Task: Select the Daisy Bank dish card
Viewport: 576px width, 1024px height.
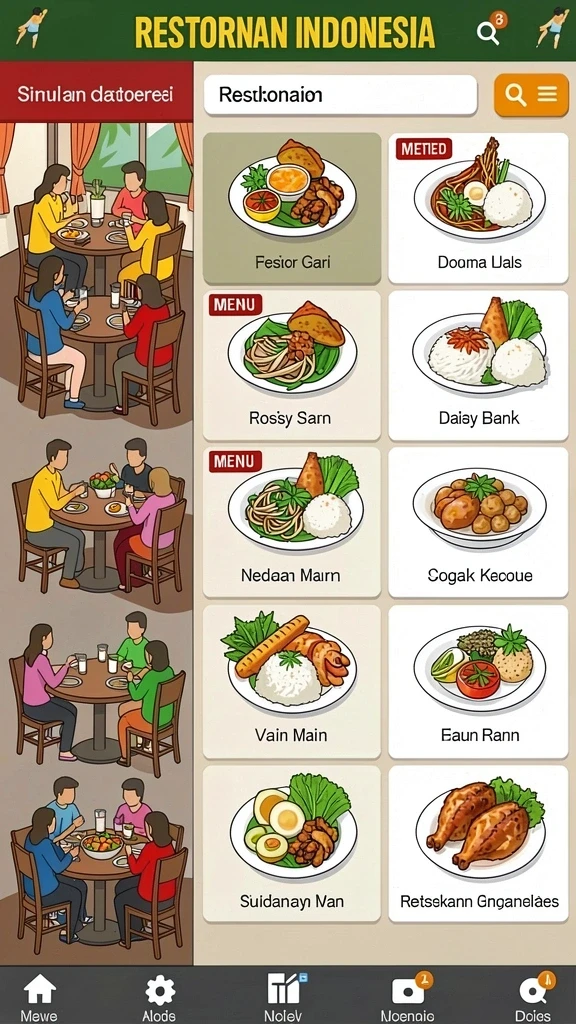Action: point(478,365)
